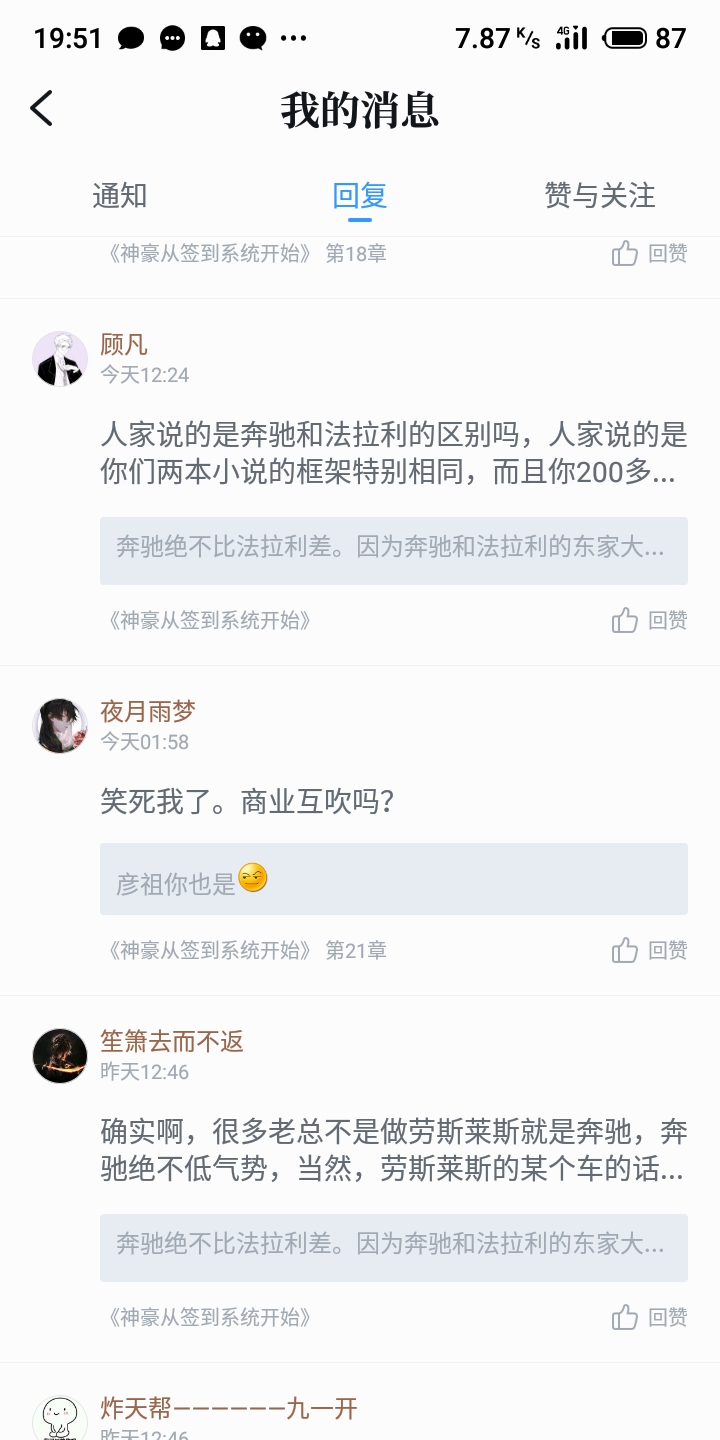Open 《神豪从签到系统开始》 第21章 link
Image resolution: width=720 pixels, height=1440 pixels.
[x=246, y=950]
